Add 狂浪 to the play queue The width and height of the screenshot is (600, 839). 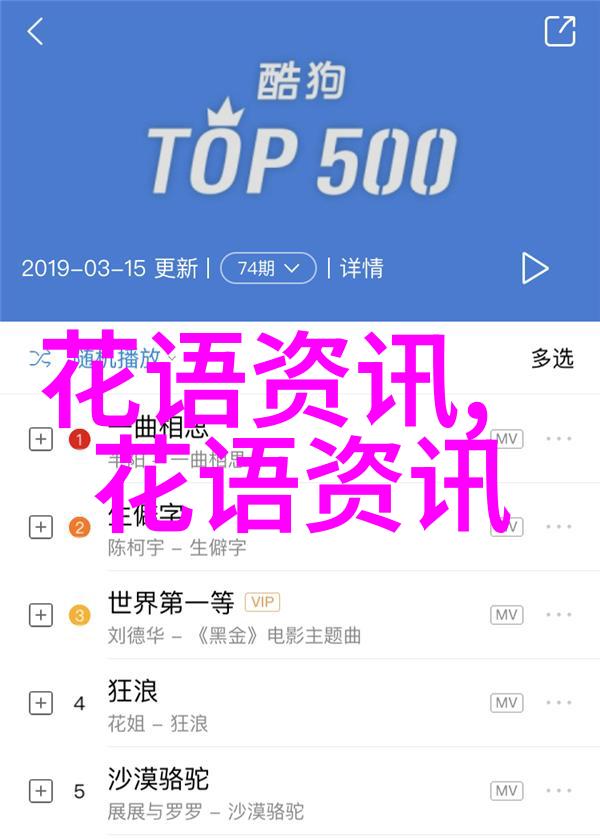(40, 703)
